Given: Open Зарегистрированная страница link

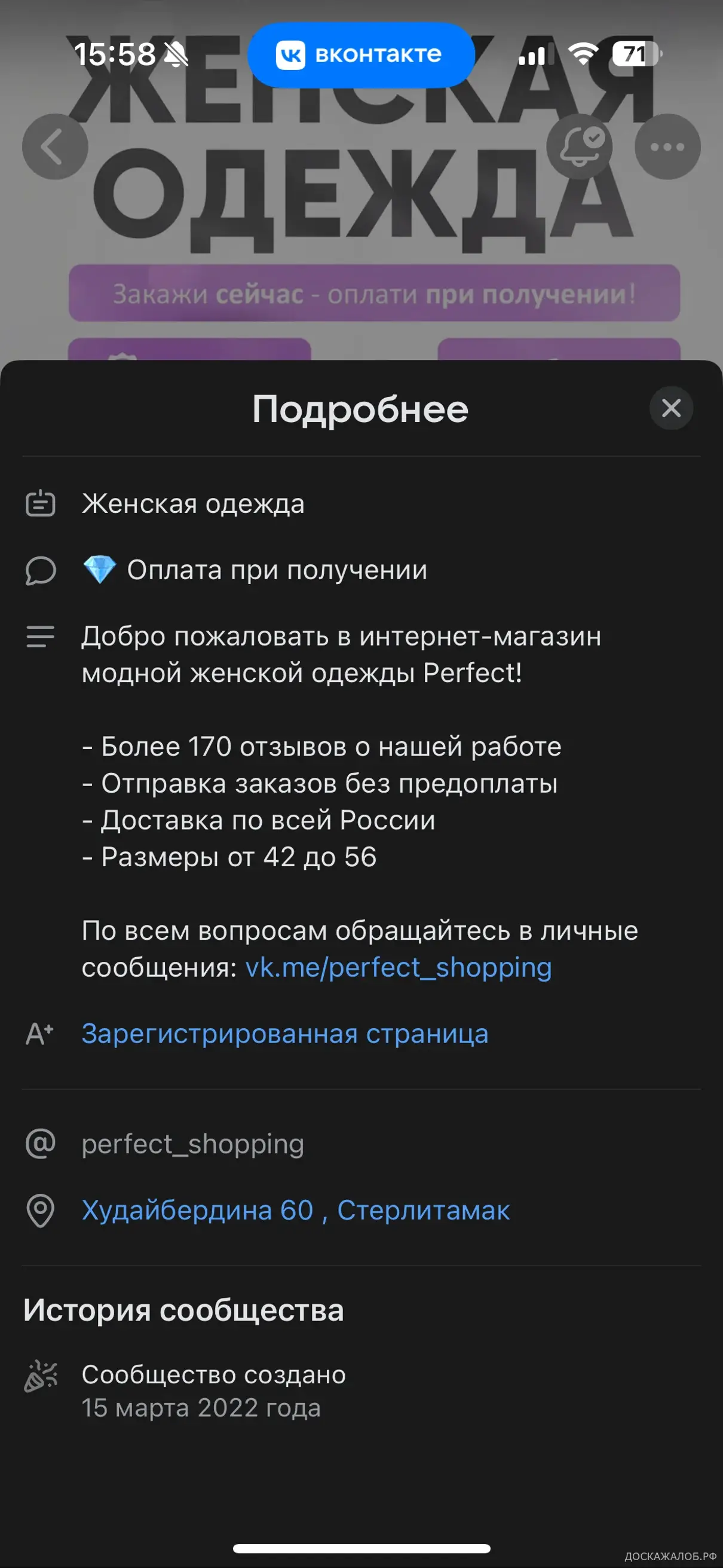Looking at the screenshot, I should pyautogui.click(x=285, y=1034).
